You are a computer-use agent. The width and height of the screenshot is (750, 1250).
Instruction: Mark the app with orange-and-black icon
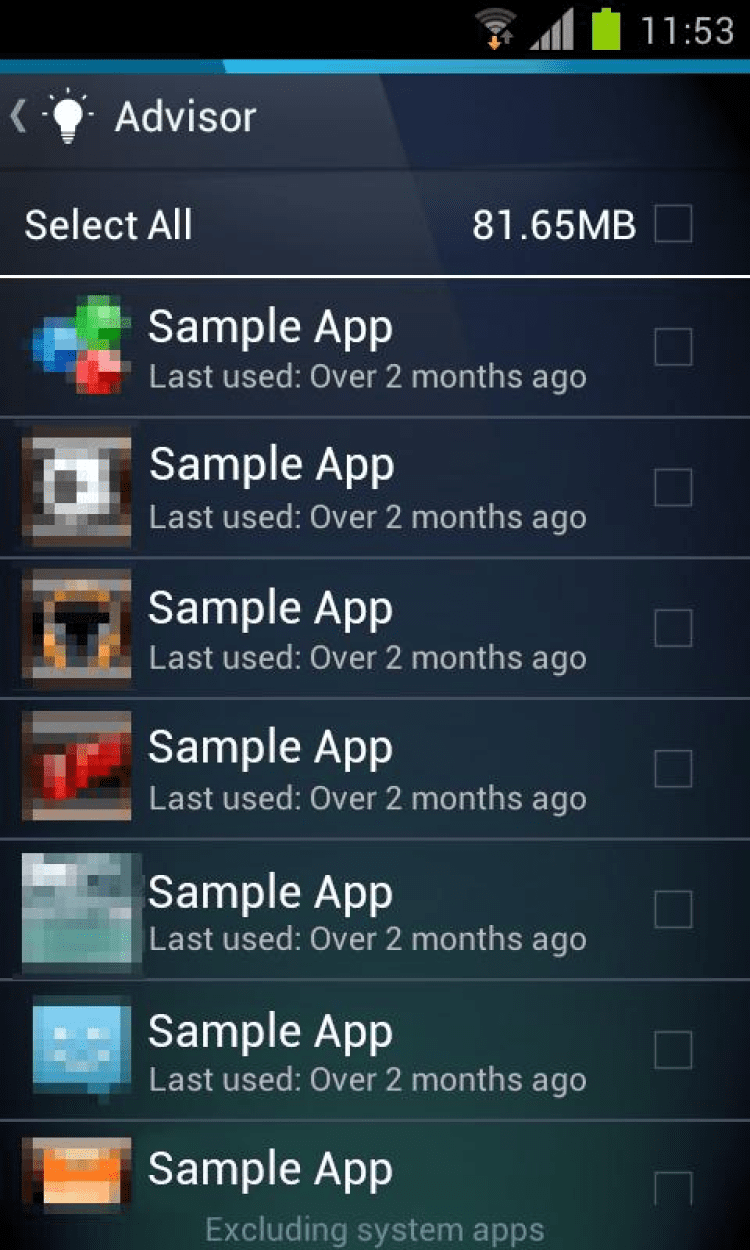[673, 628]
